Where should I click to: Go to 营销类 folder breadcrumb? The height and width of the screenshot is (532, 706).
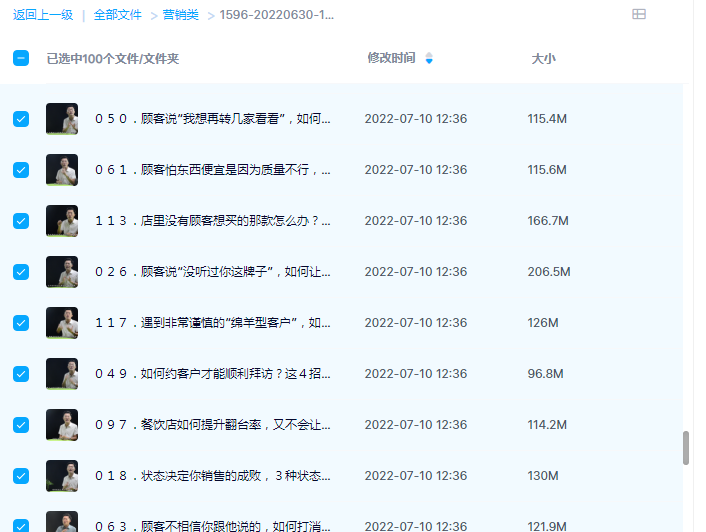pos(181,15)
